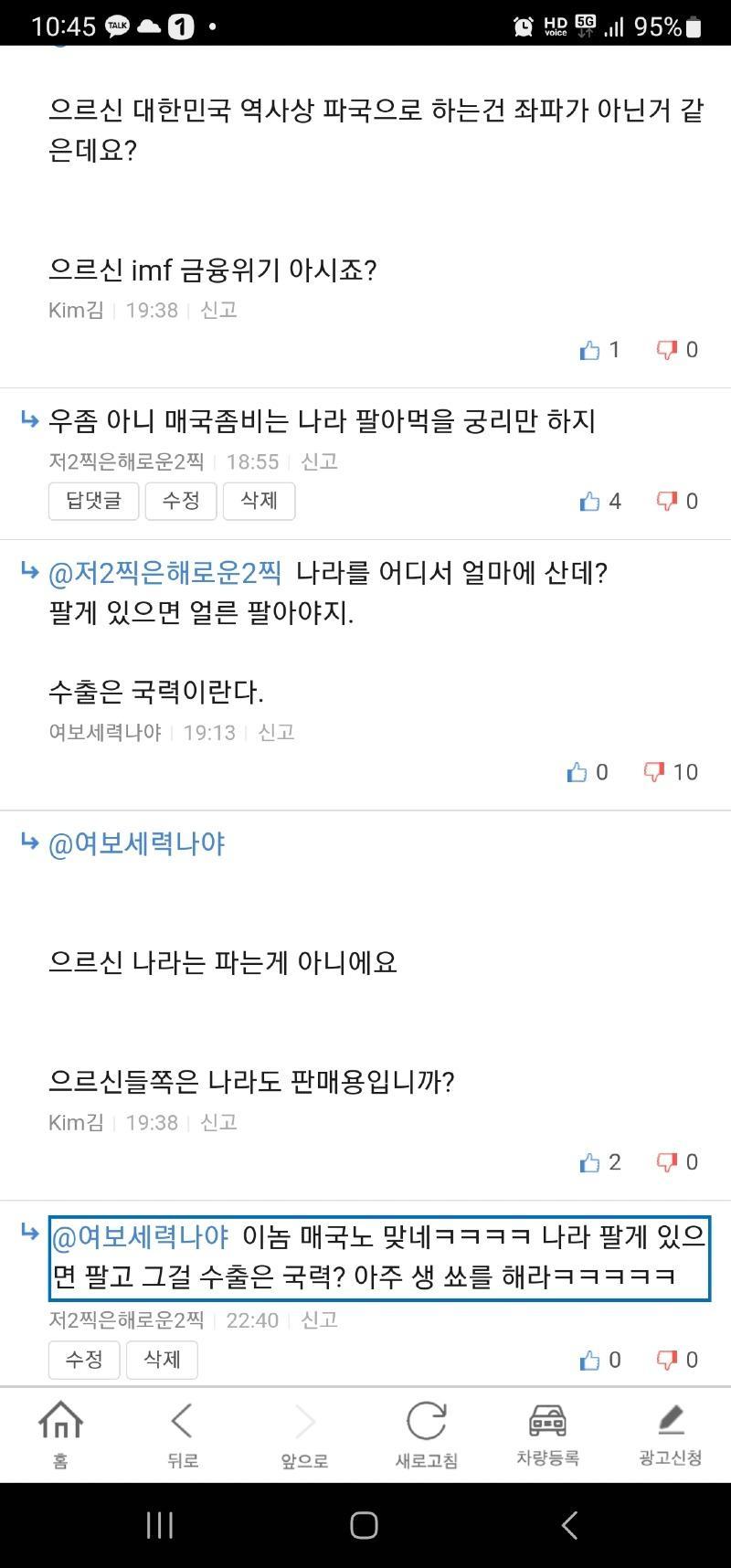
Task: Tap 삭제 on the 22:40 comment
Action: coord(162,1360)
